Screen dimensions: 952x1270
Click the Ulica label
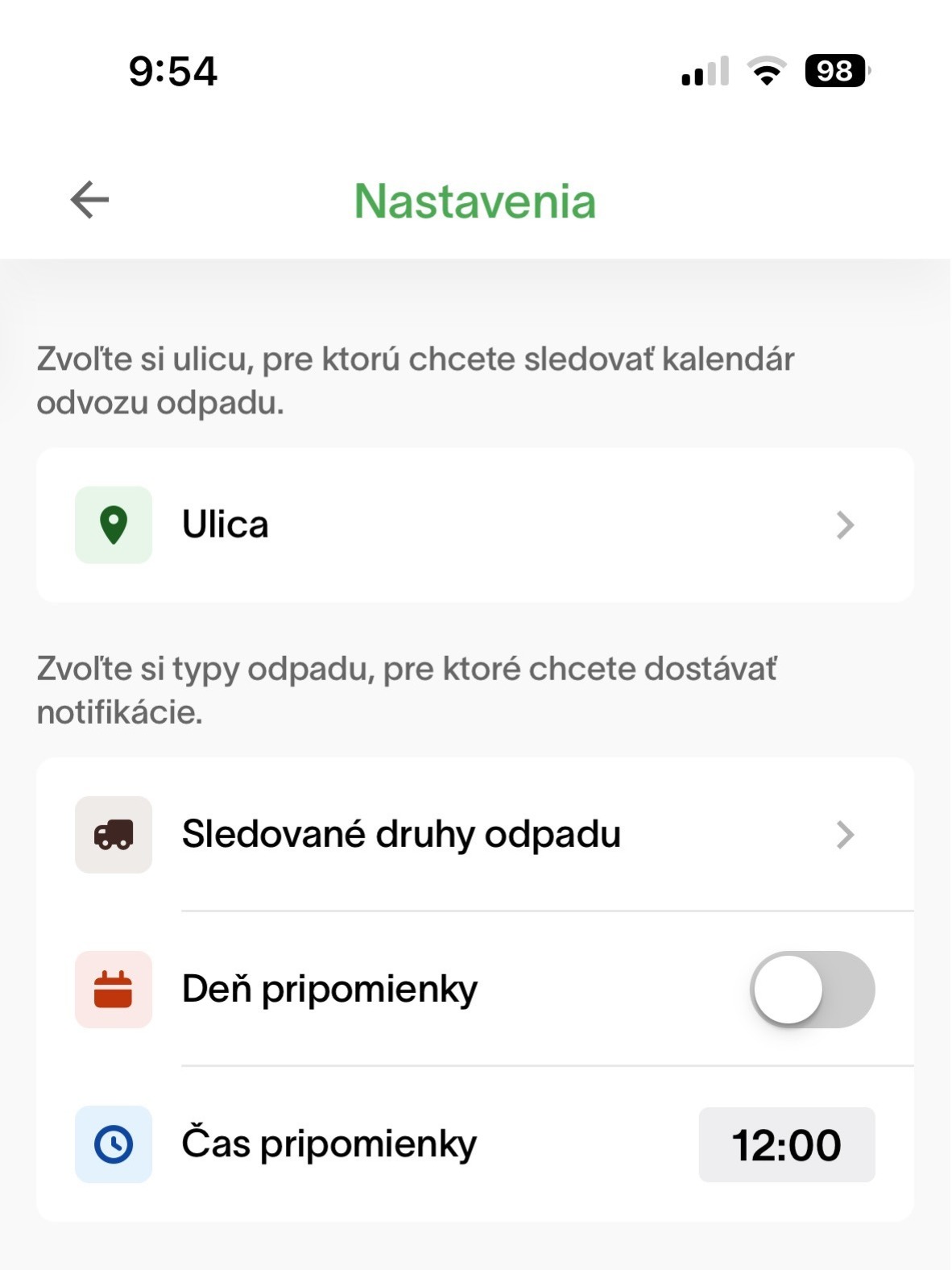pyautogui.click(x=226, y=525)
